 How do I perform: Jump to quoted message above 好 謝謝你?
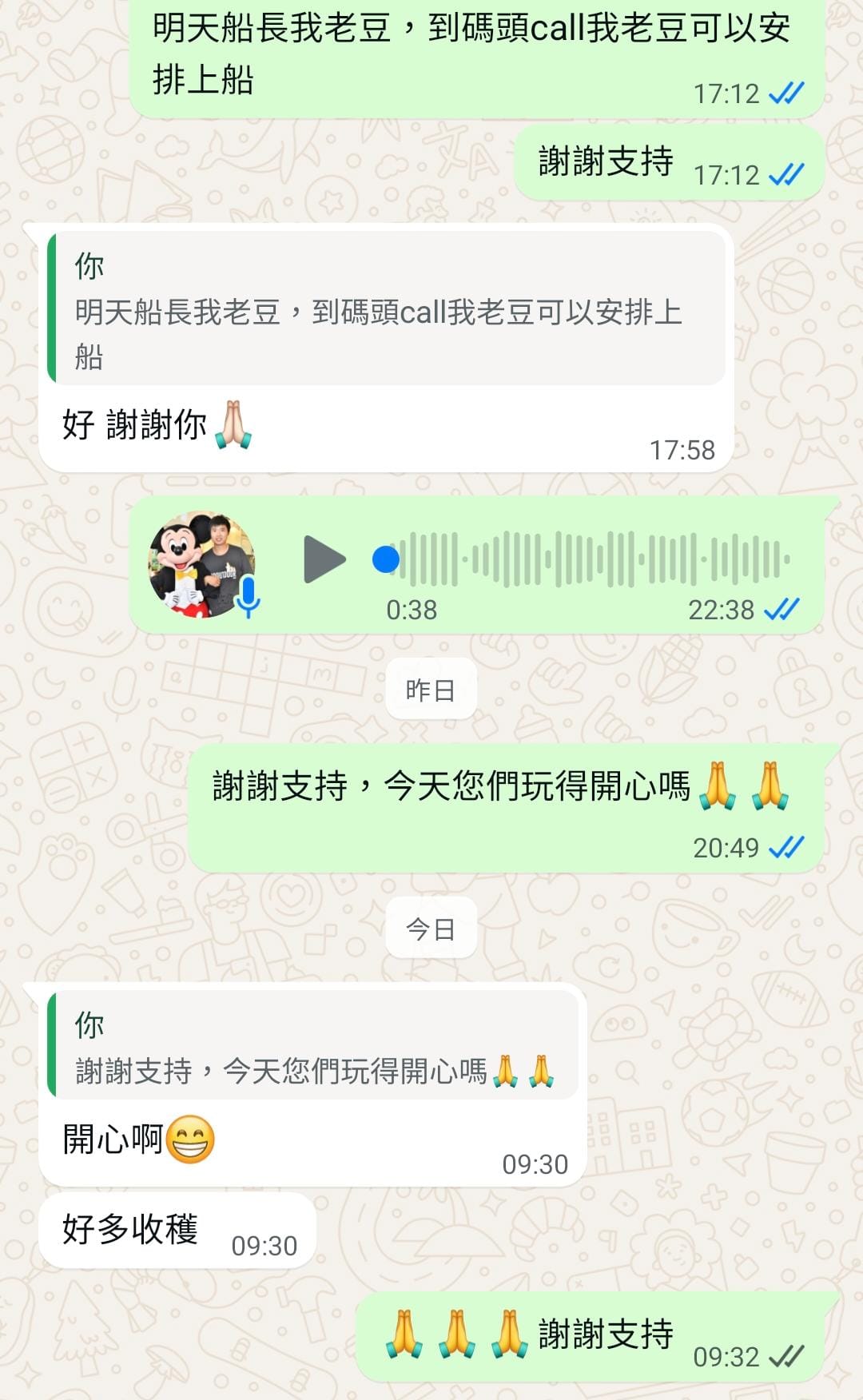[x=387, y=310]
